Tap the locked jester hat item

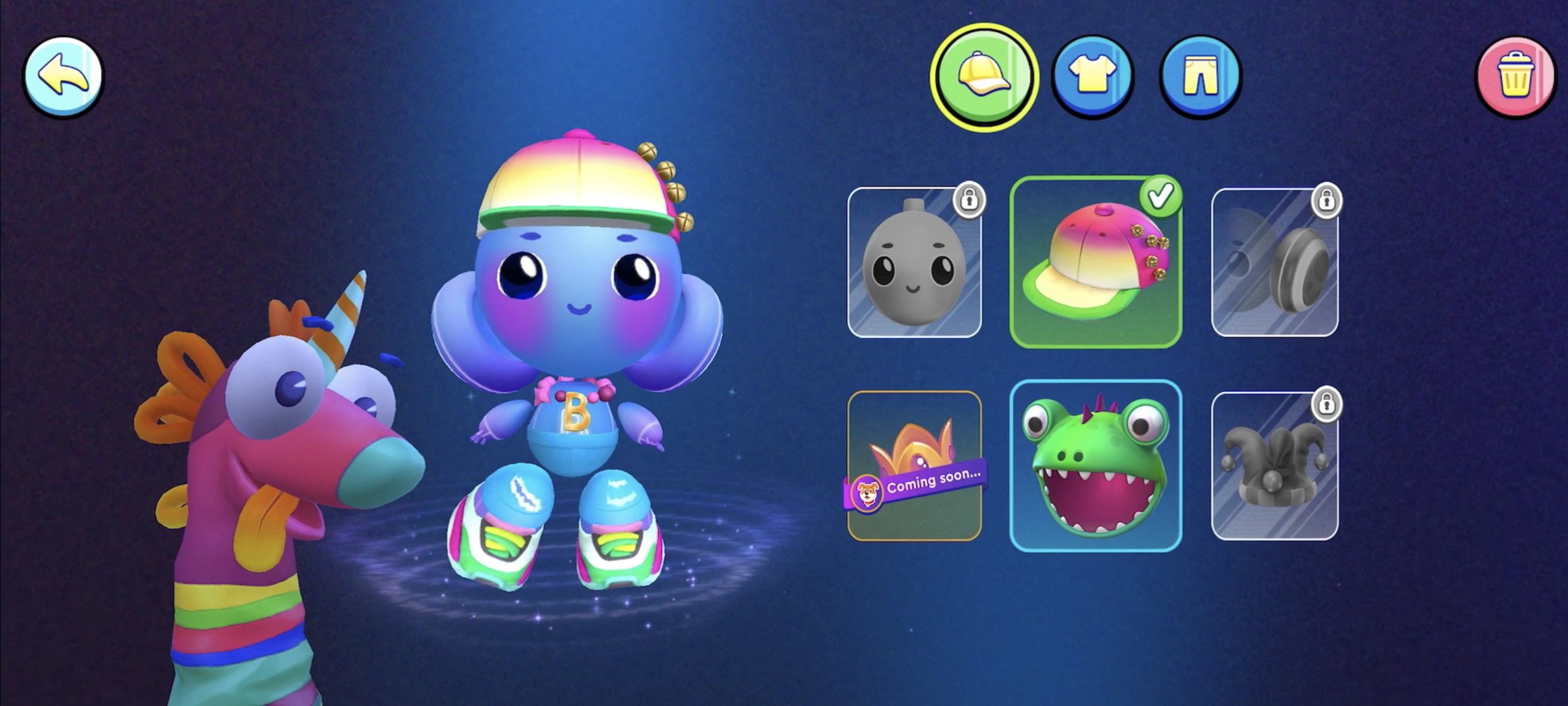[x=1275, y=466]
